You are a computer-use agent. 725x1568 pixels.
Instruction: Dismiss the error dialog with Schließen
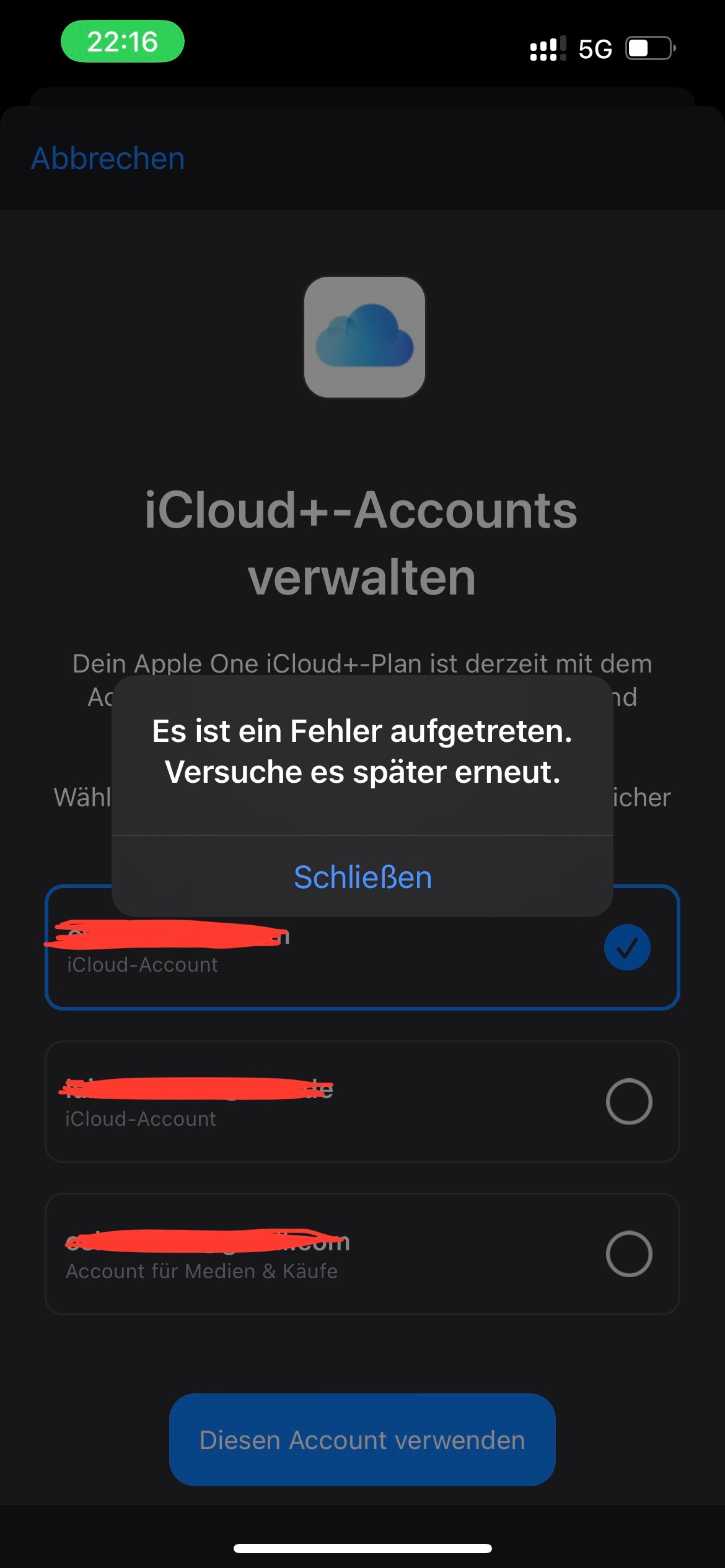click(362, 877)
